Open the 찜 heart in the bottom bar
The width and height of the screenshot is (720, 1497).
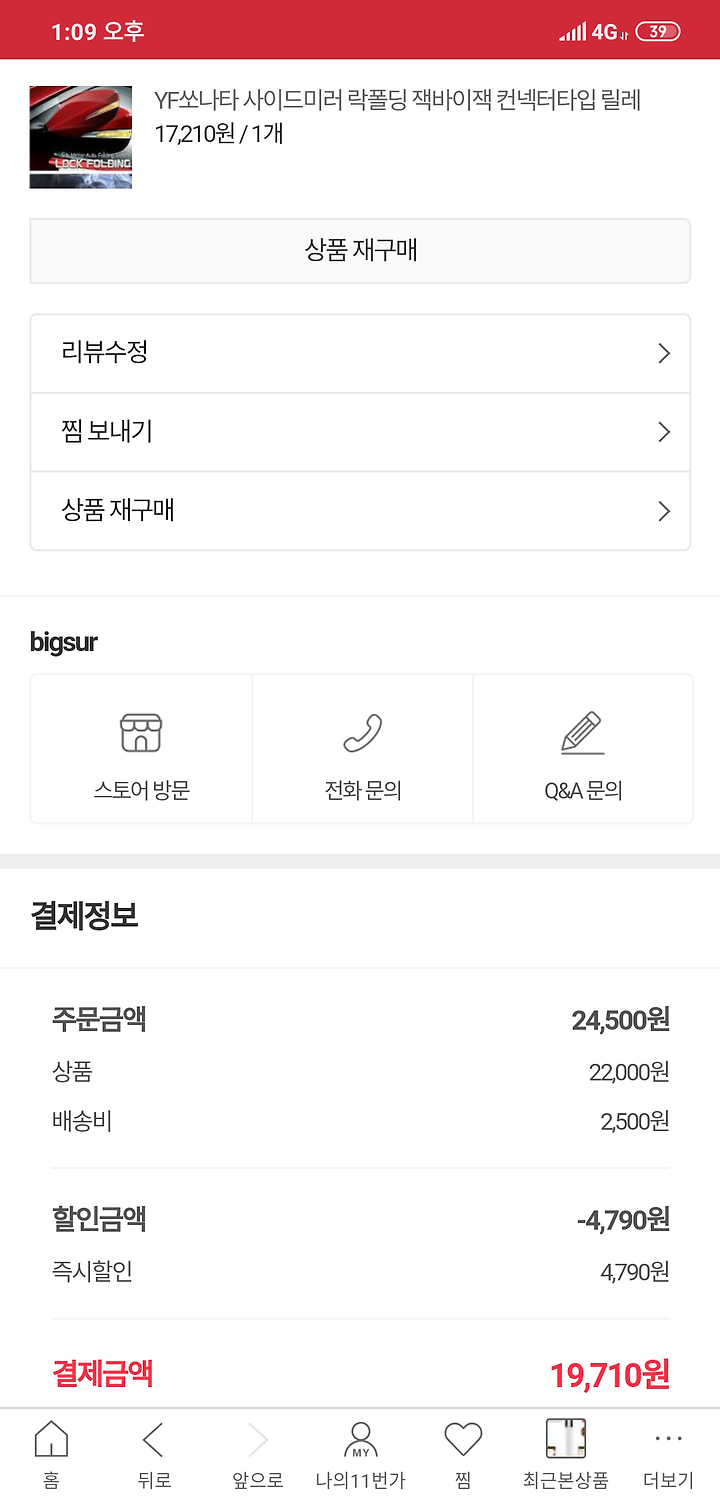point(463,1453)
